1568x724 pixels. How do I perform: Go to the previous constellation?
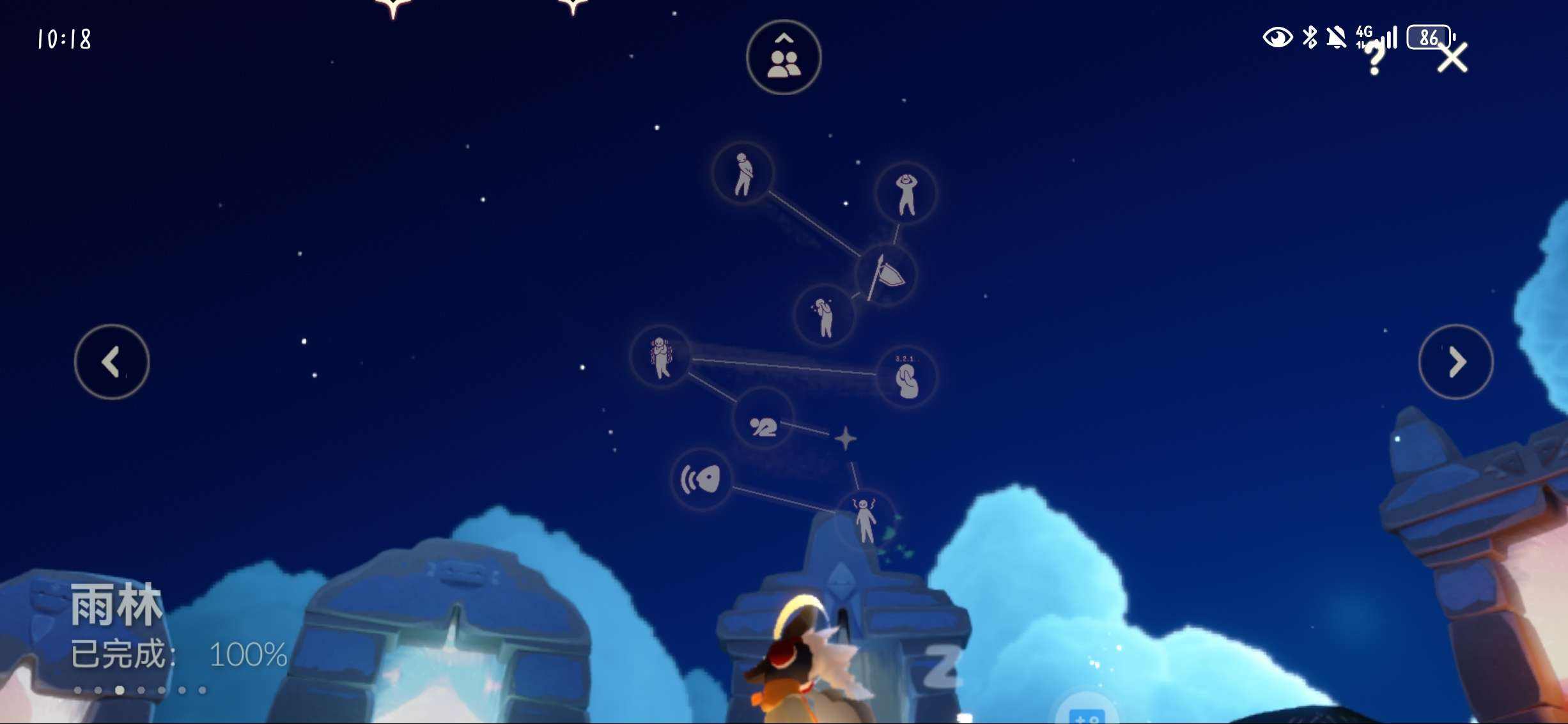pos(112,362)
